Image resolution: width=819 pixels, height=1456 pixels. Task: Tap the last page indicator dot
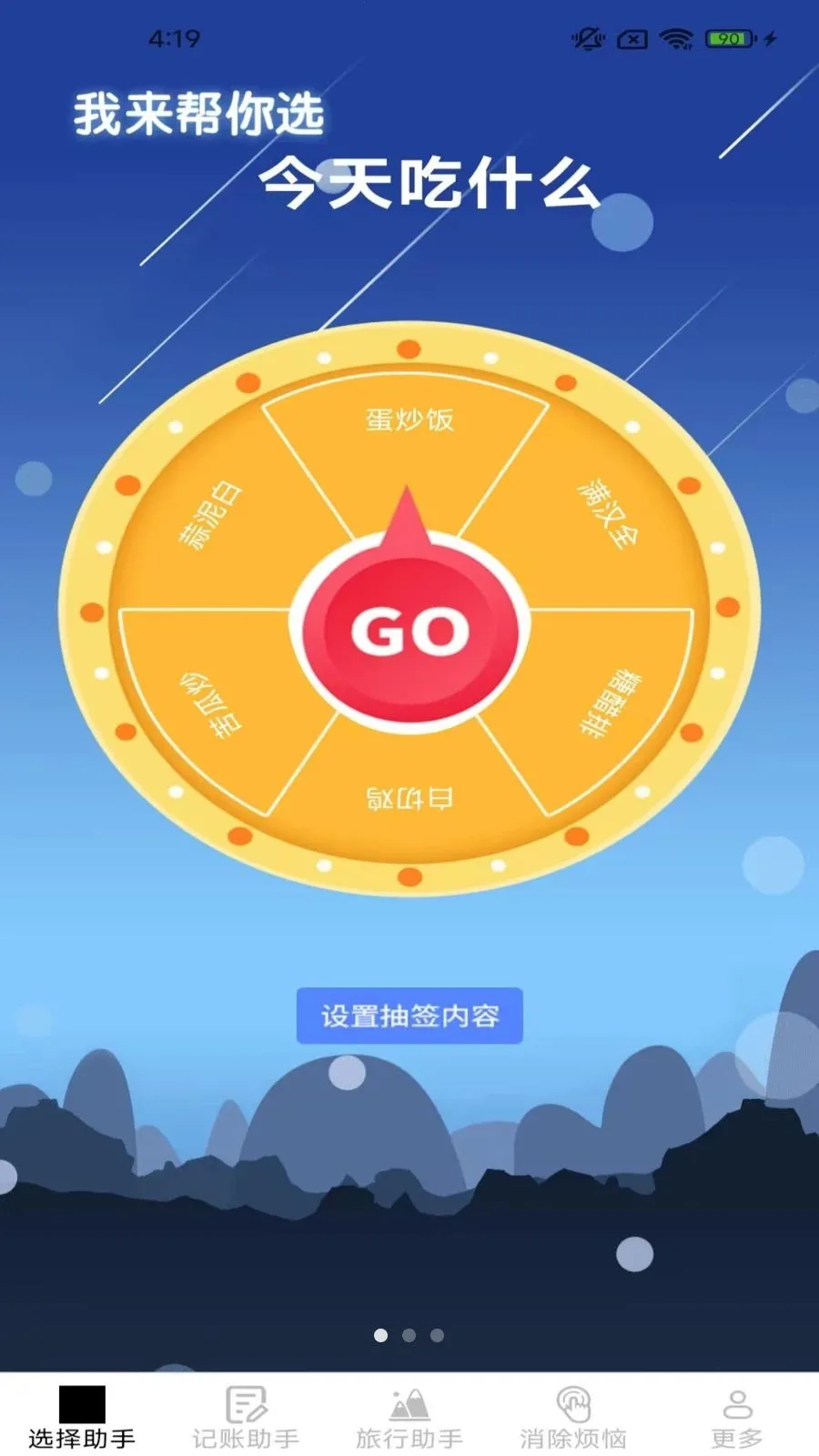click(x=438, y=1336)
